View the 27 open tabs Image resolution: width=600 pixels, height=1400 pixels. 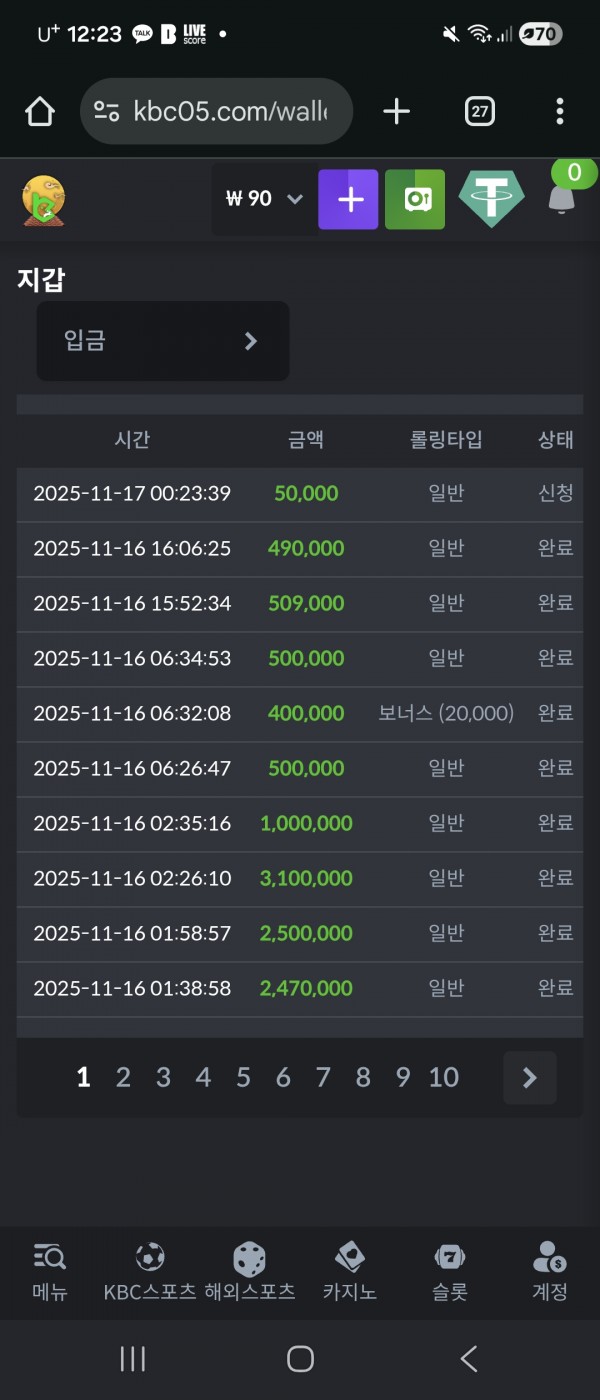click(480, 112)
